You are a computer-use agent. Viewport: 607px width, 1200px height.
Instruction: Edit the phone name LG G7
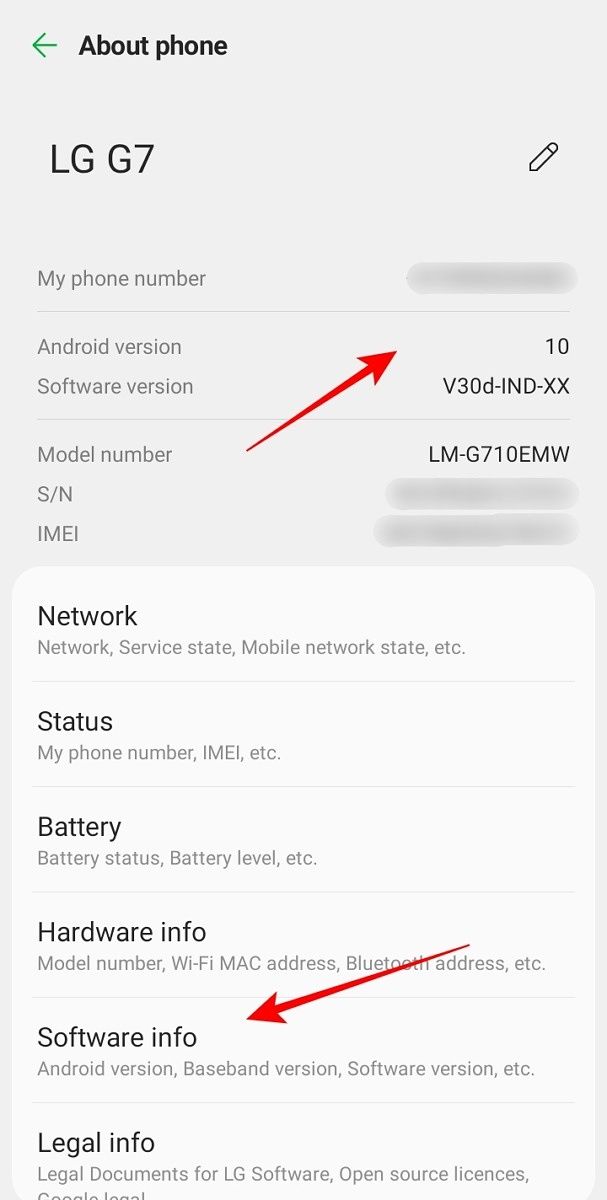pos(543,157)
